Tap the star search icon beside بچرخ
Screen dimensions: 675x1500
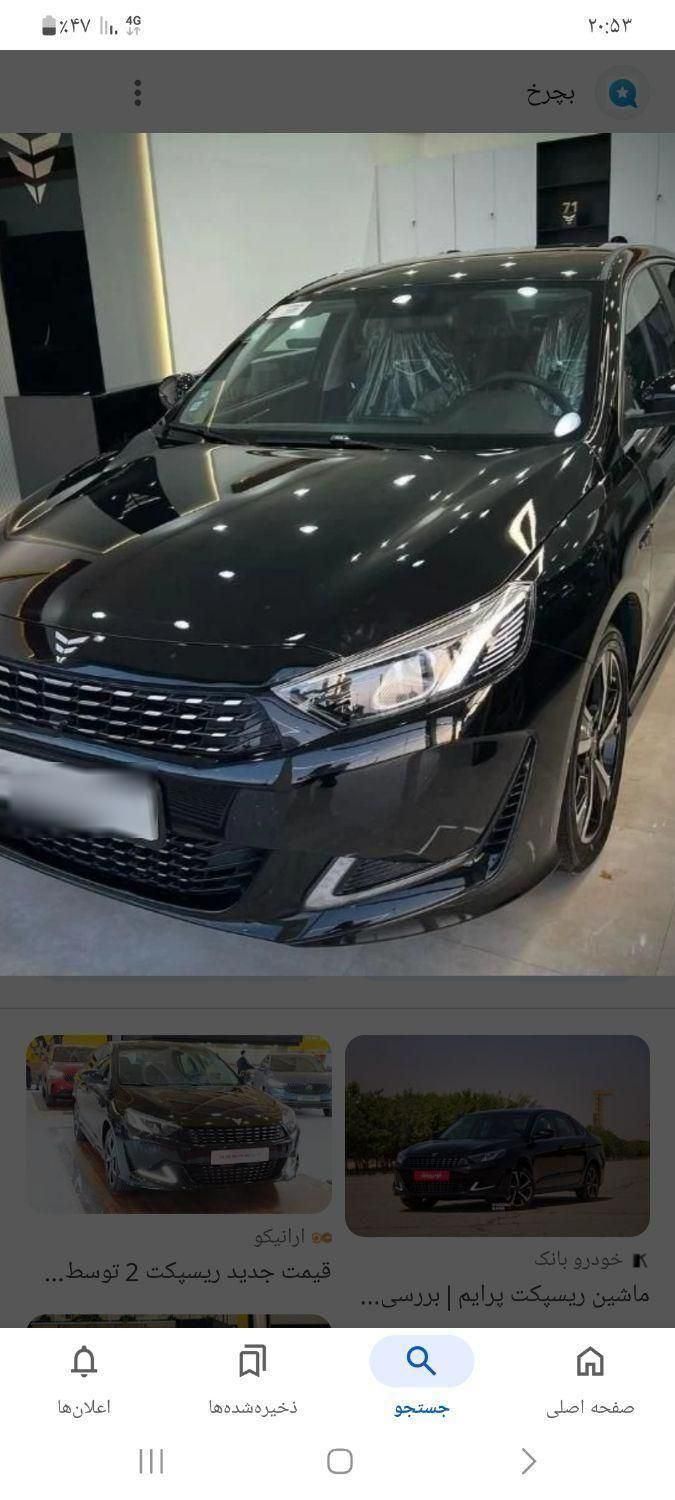click(x=623, y=93)
